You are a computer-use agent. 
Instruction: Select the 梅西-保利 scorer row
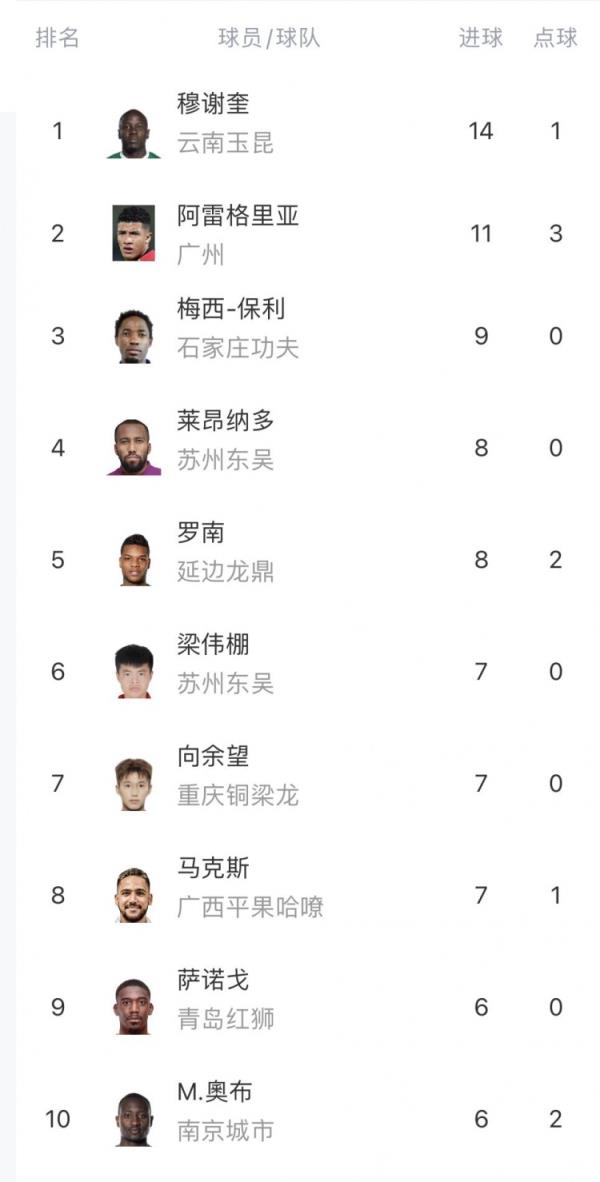tap(231, 310)
